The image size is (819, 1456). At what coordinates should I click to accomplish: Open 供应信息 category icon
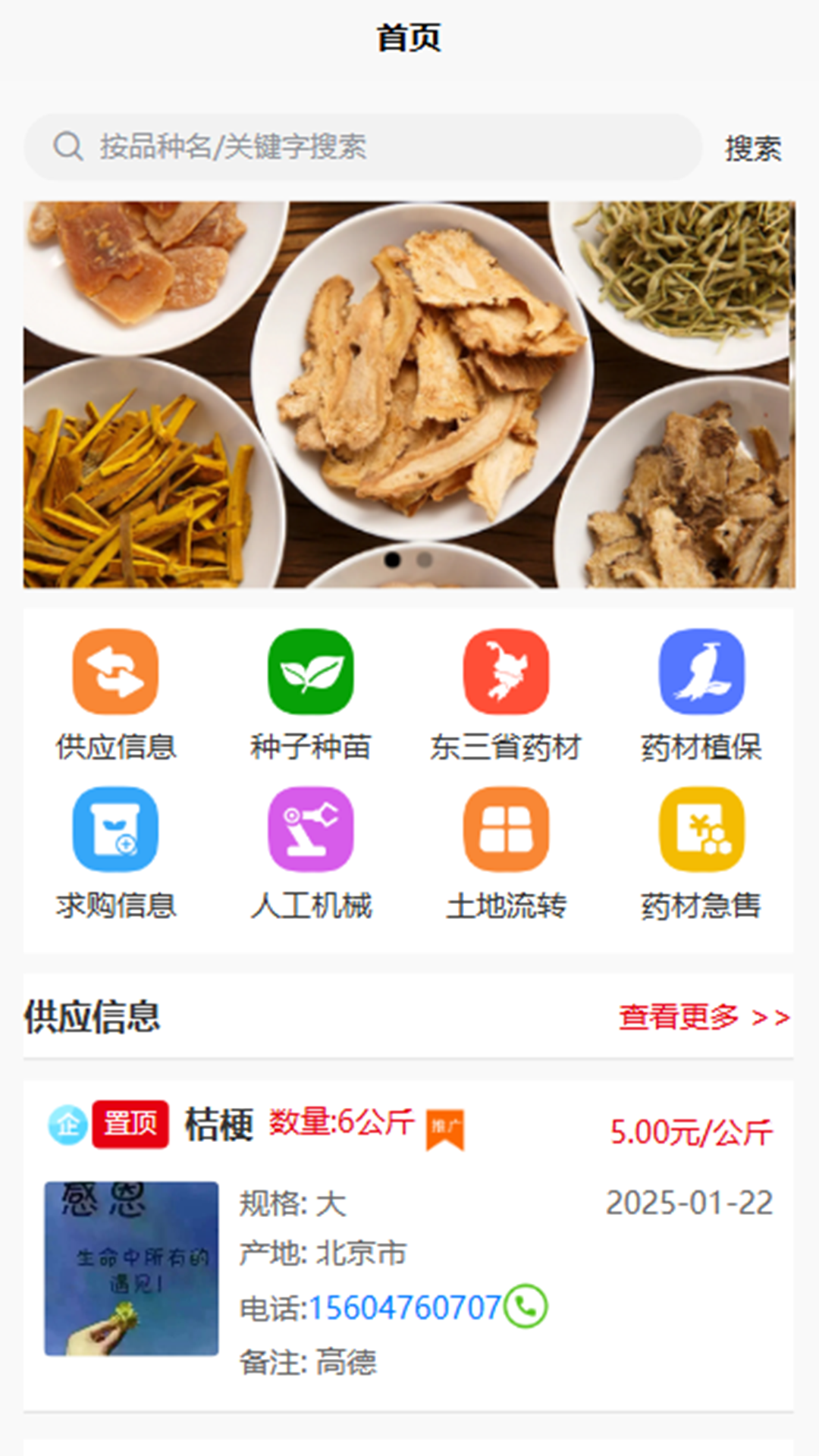coord(115,673)
